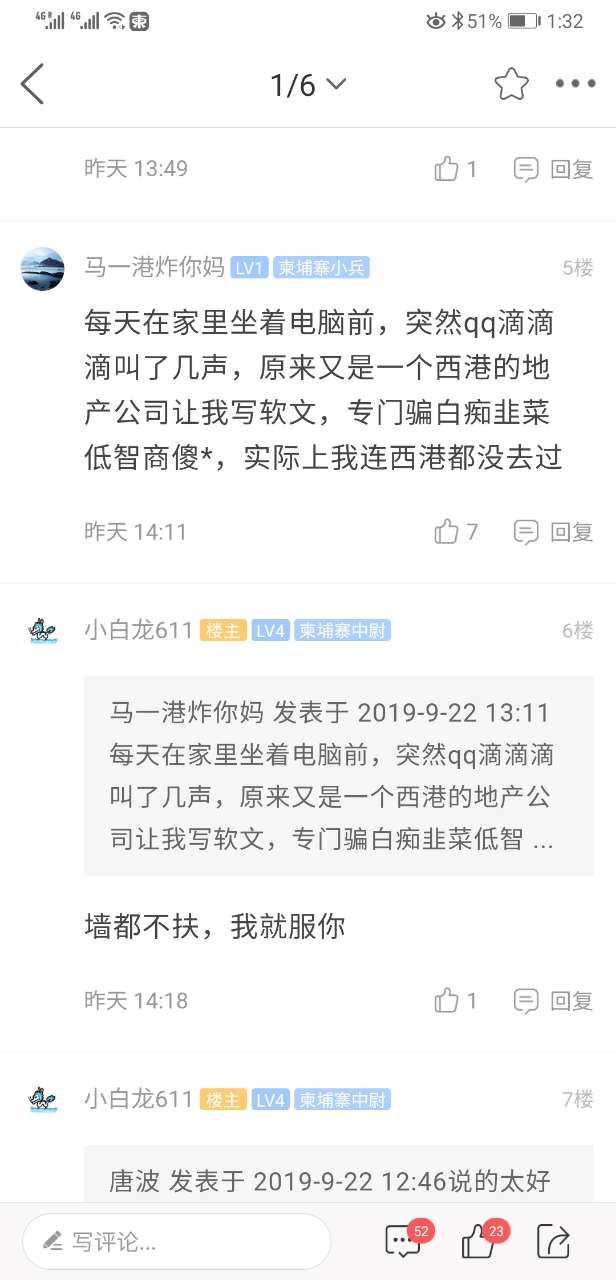Reply to the comment posted 昨天 13:49
Screen dimensions: 616x1280
coord(553,169)
